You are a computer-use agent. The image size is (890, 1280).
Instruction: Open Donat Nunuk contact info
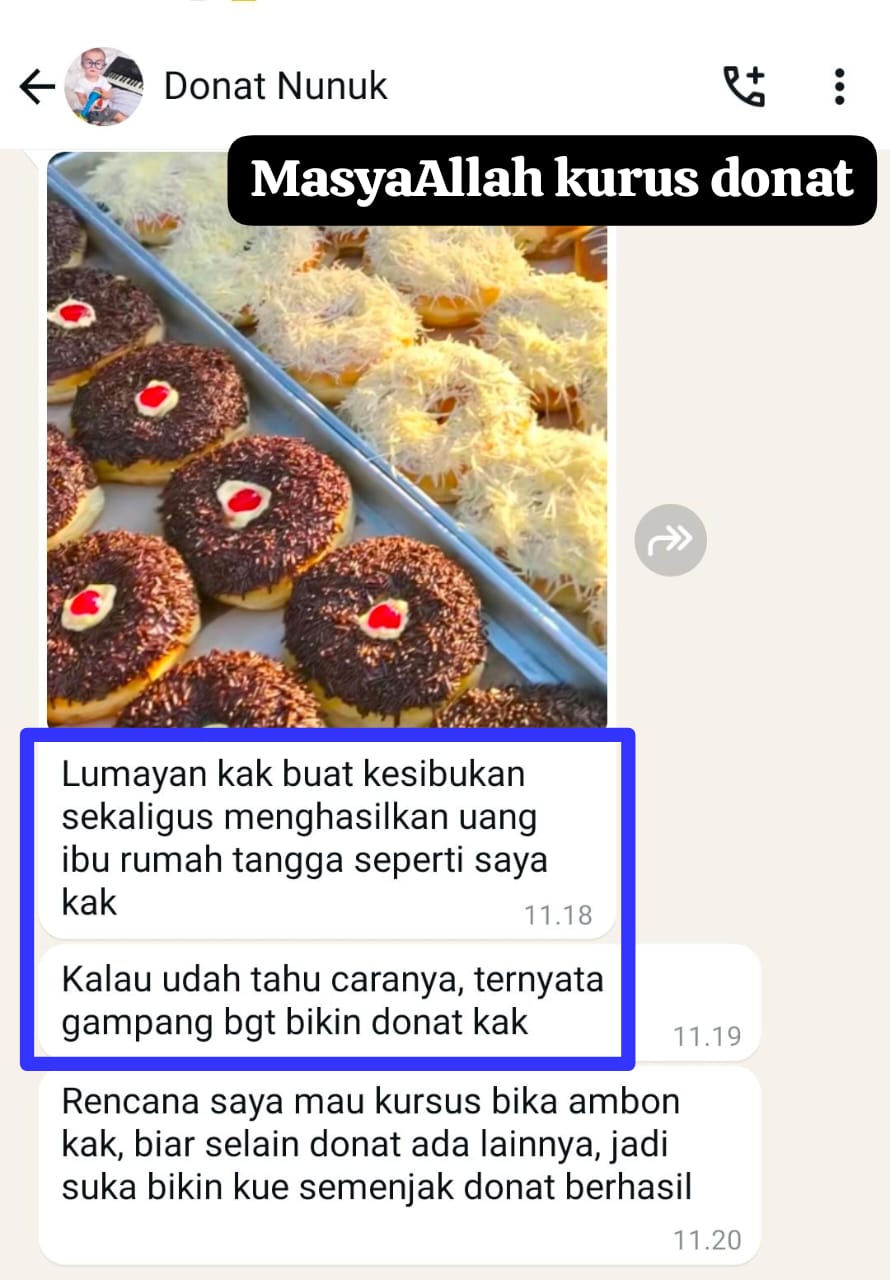point(275,87)
